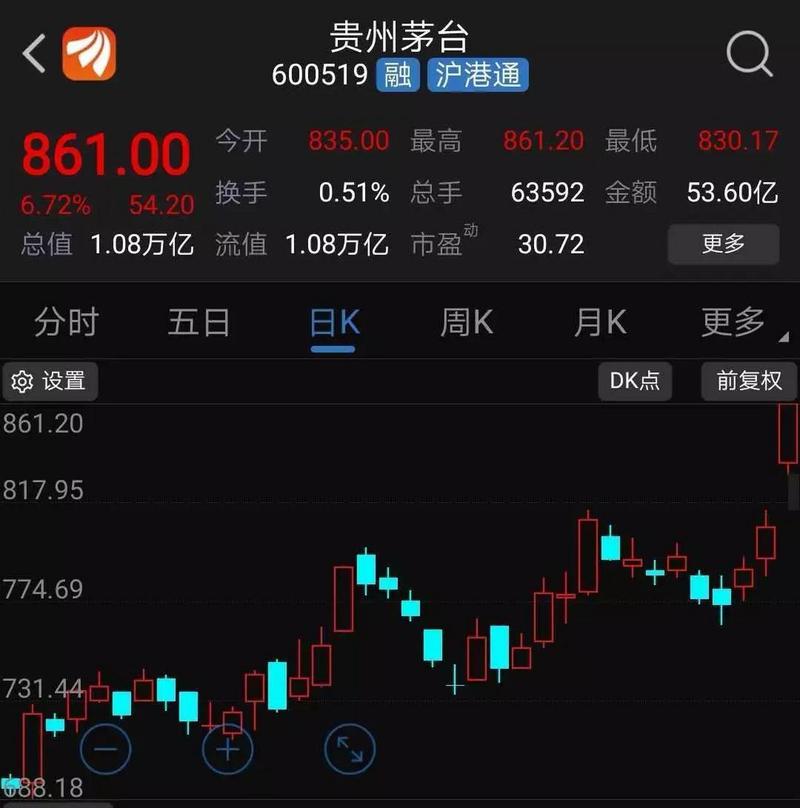Toggle 前复权 price adjustment mode
The height and width of the screenshot is (808, 800).
tap(746, 381)
